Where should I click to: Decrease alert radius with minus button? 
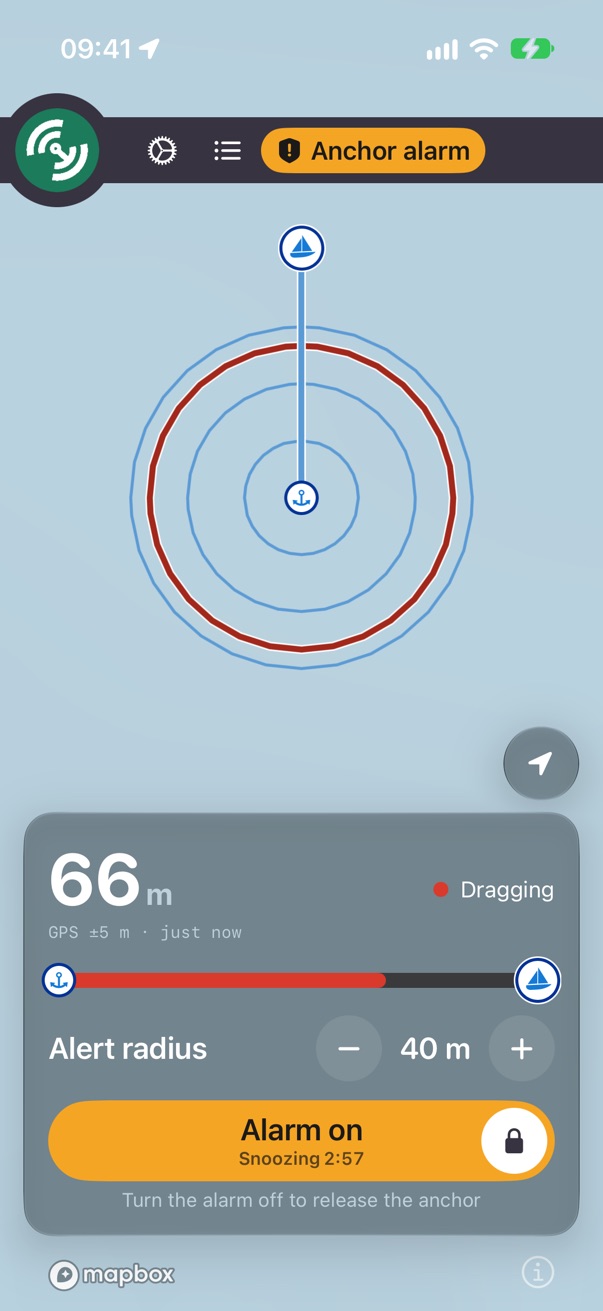[x=348, y=1049]
